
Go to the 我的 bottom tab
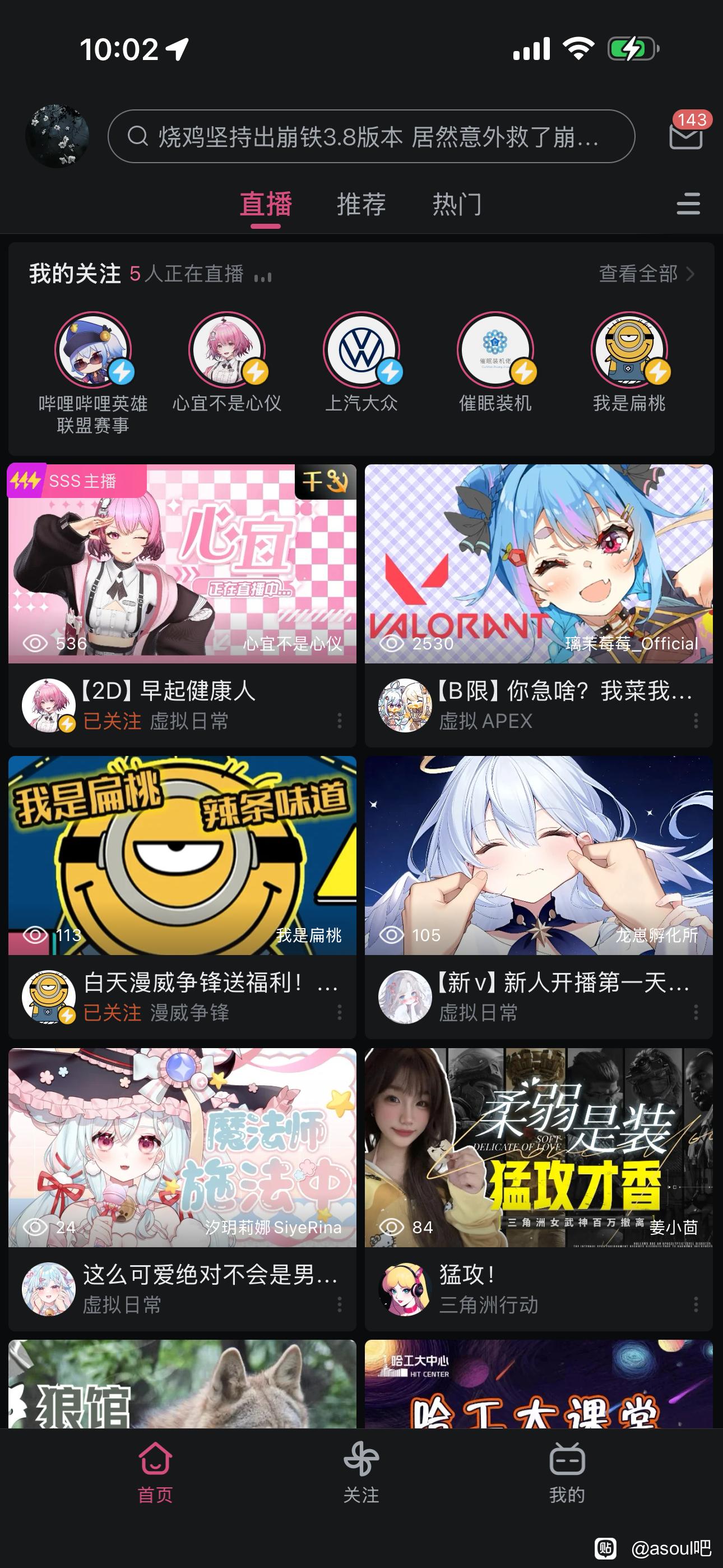567,1472
